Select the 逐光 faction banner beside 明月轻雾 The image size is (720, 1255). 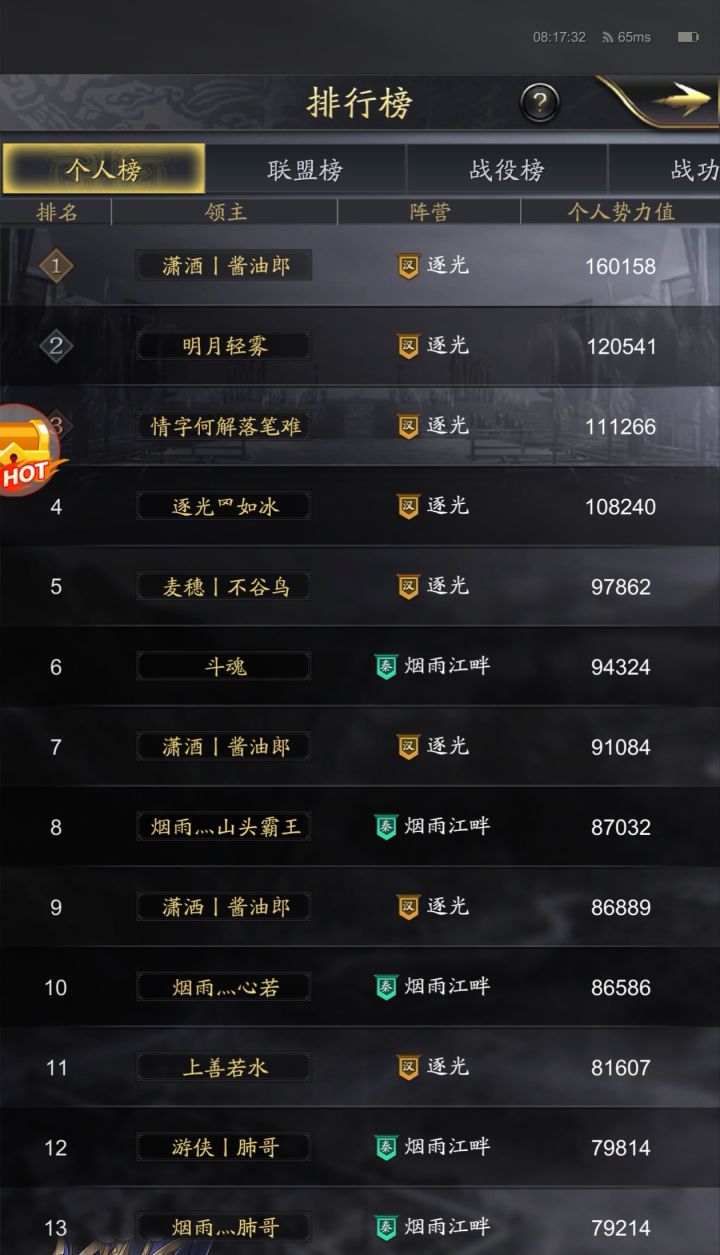coord(407,346)
